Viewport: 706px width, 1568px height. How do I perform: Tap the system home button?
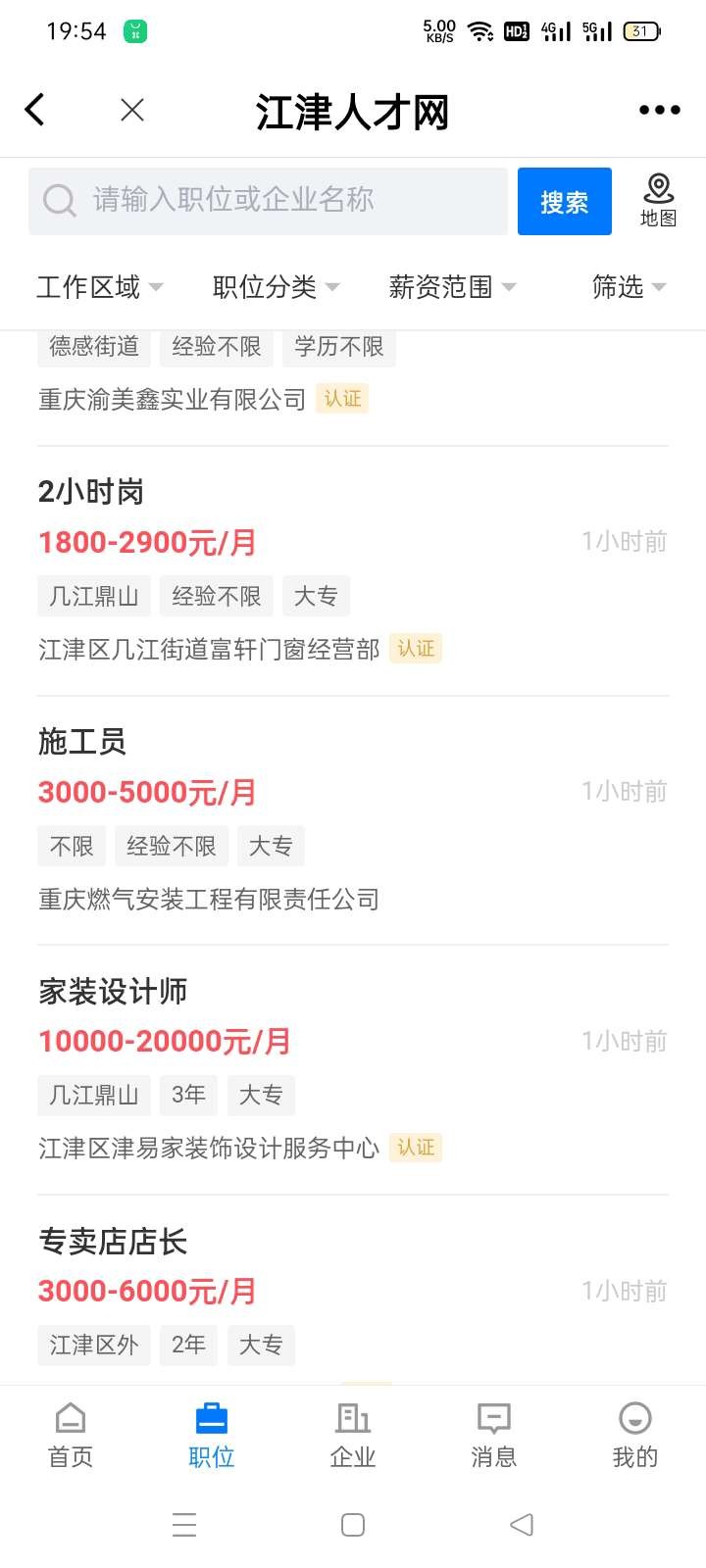tap(353, 1525)
